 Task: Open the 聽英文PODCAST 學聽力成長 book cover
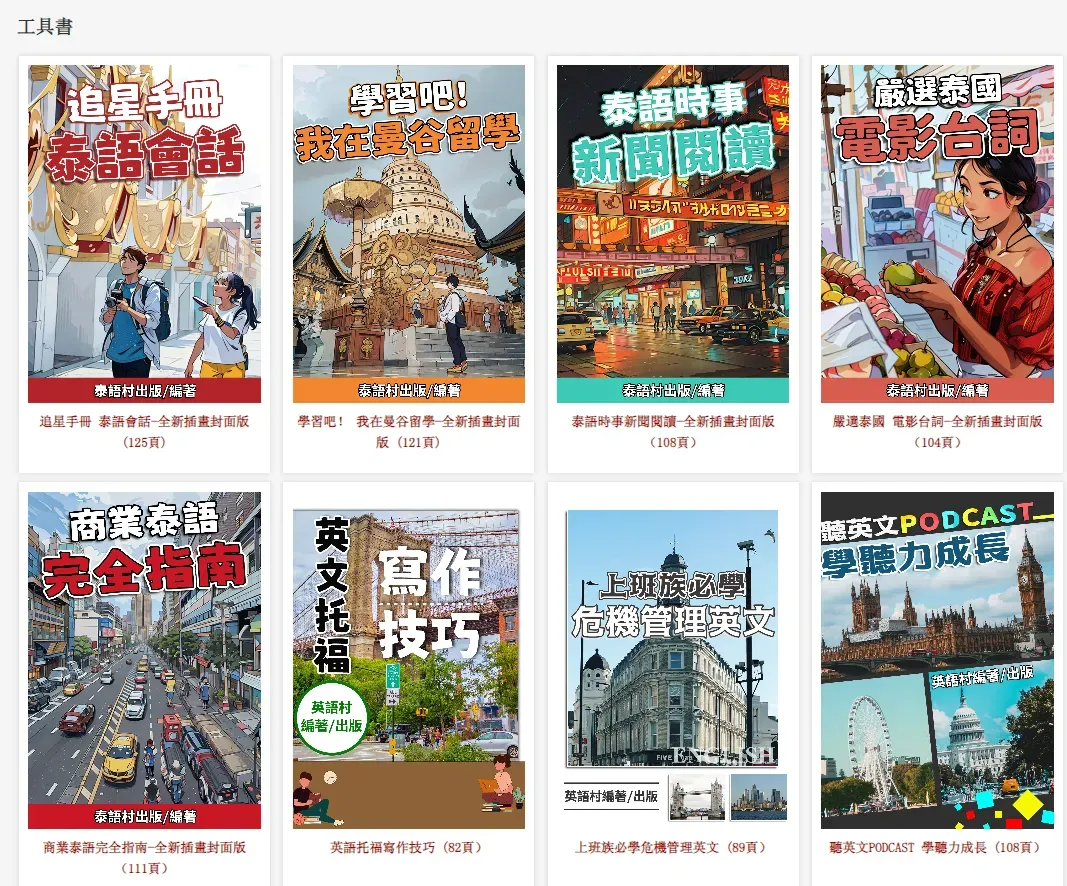click(x=937, y=660)
